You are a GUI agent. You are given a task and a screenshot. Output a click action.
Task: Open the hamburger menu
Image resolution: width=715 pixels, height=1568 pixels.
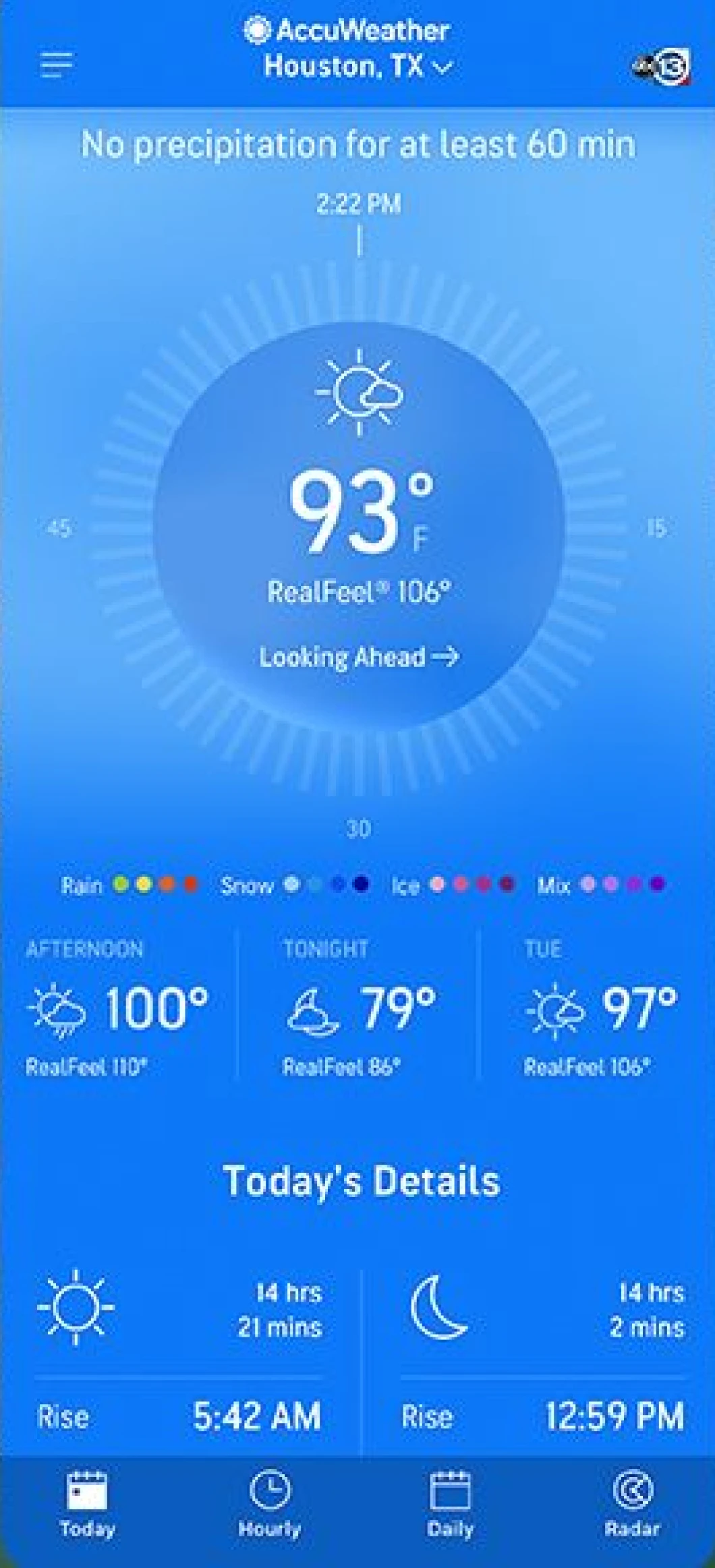[x=57, y=64]
